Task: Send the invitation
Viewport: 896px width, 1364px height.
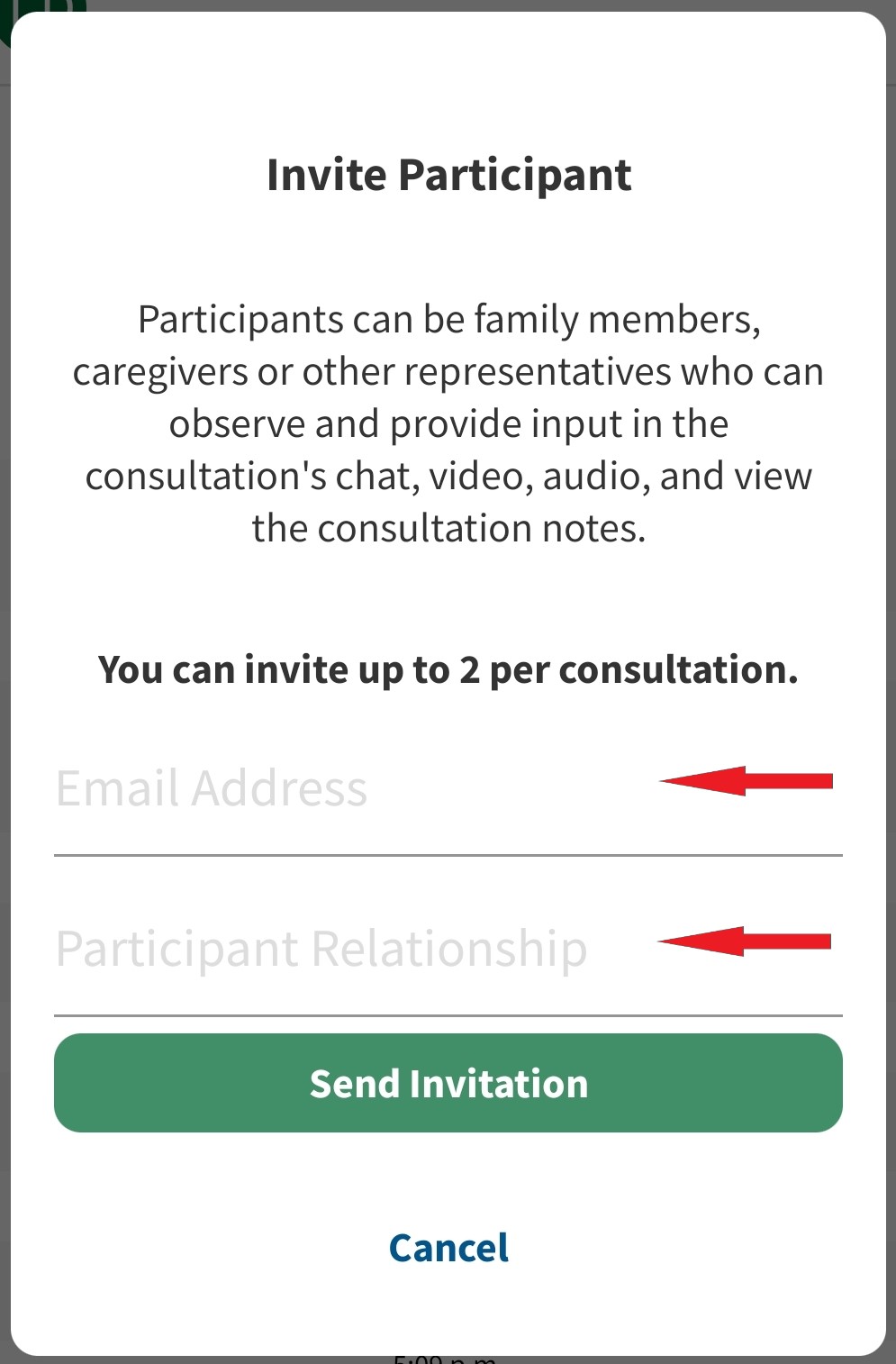Action: tap(448, 1083)
